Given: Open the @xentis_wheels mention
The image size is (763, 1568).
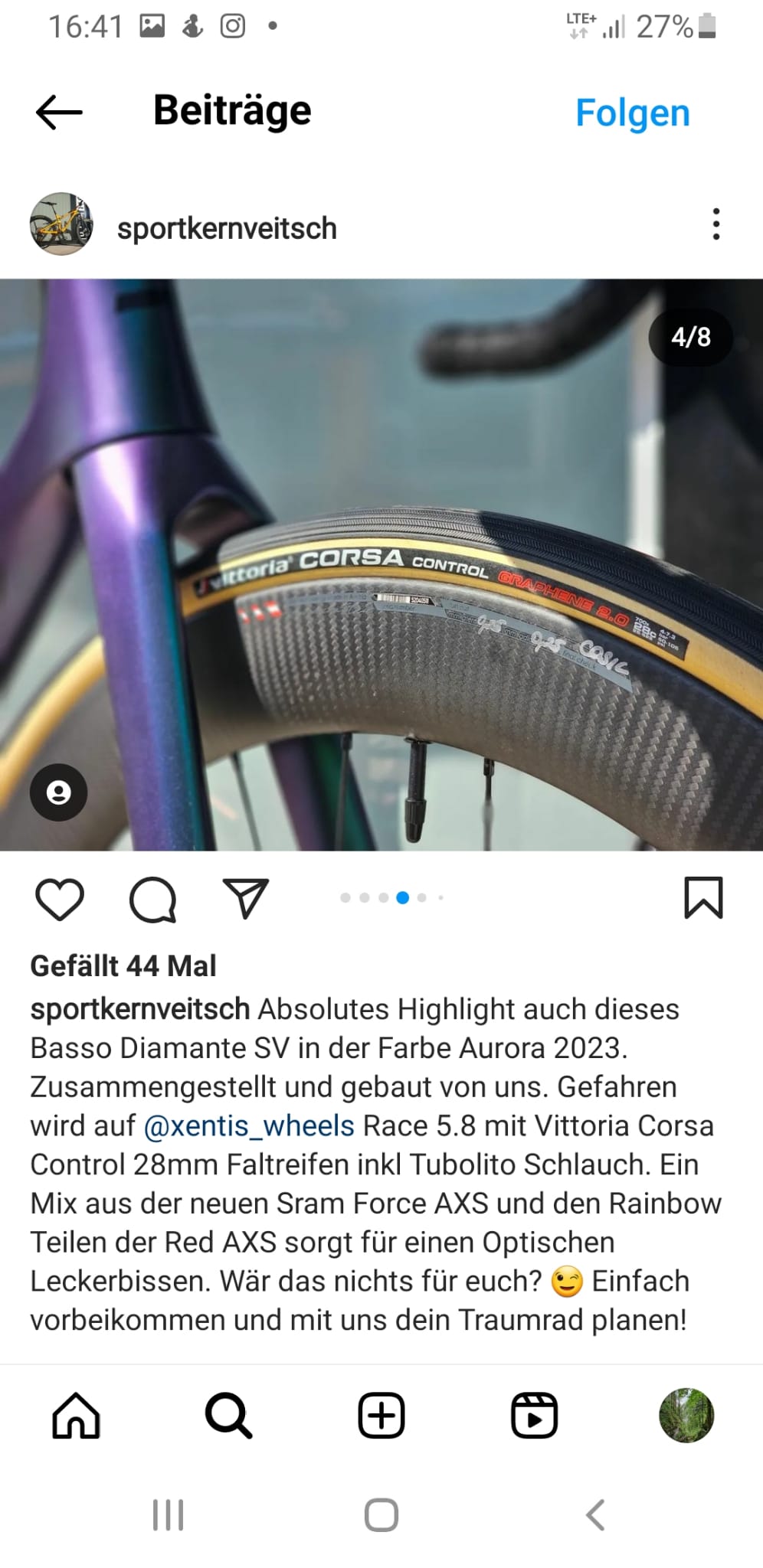Looking at the screenshot, I should [249, 1126].
